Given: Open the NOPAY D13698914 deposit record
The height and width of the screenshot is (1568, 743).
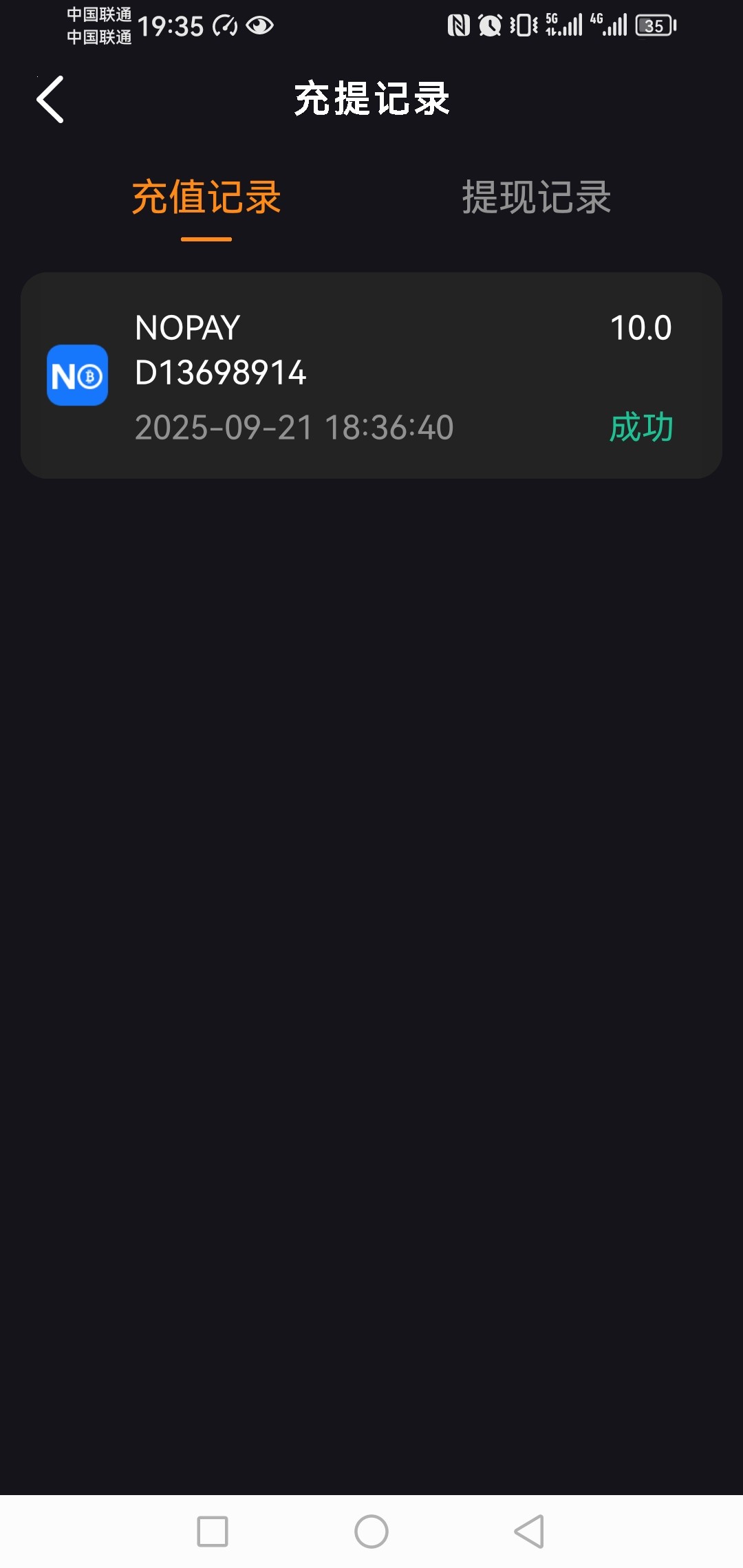Looking at the screenshot, I should pos(371,375).
